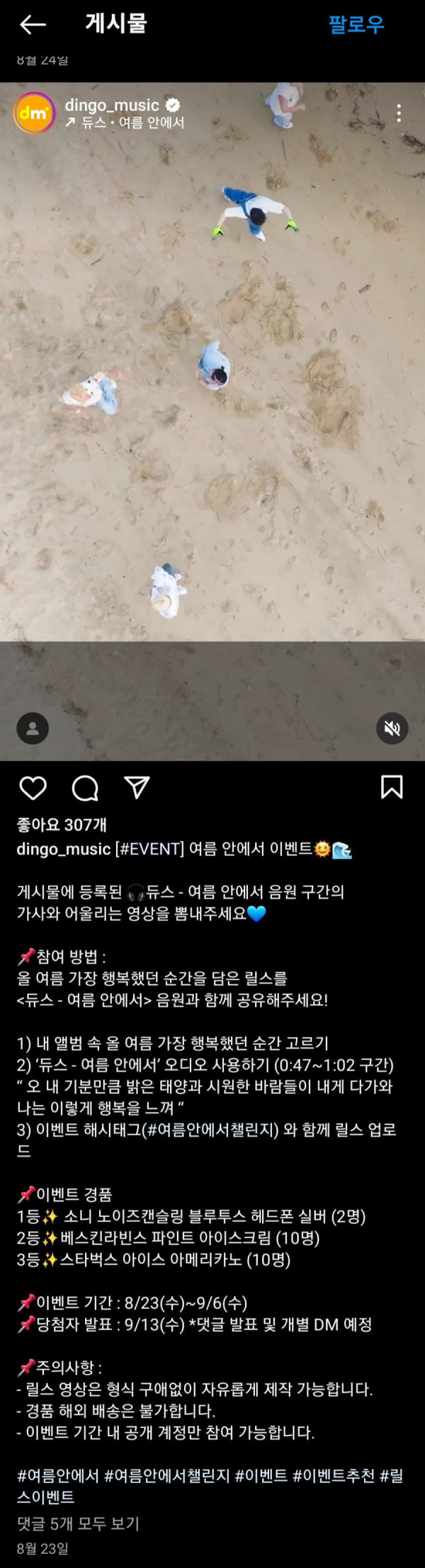Open the post overflow menu
425x1568 pixels.
click(399, 113)
